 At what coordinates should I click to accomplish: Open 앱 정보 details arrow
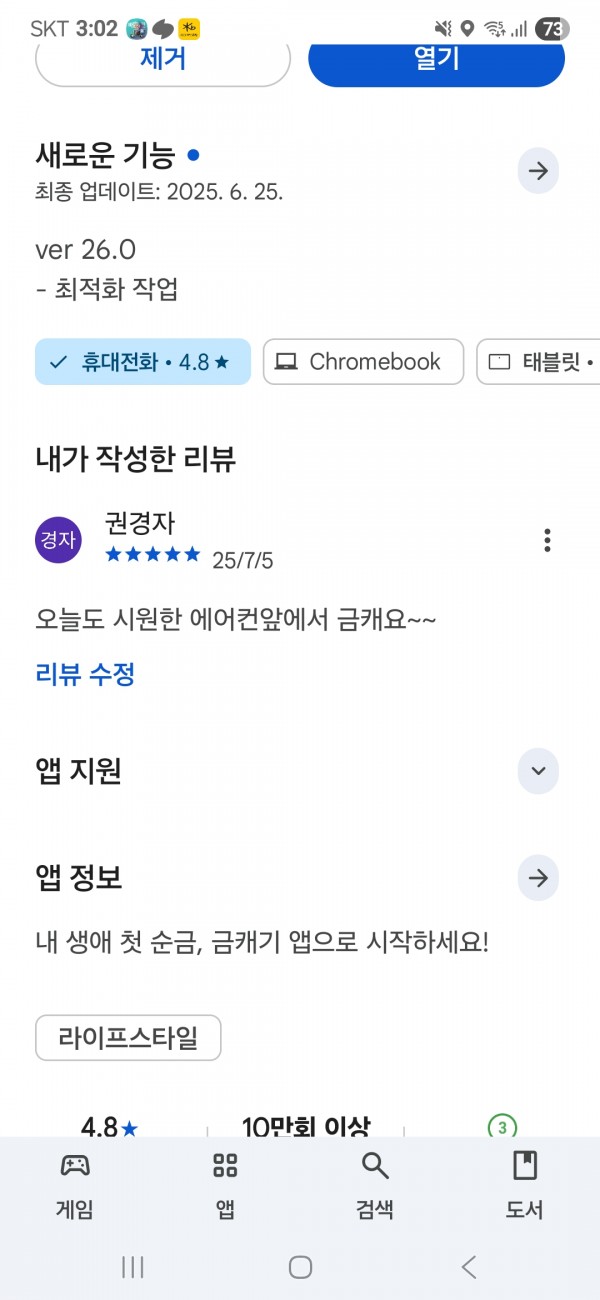click(538, 878)
